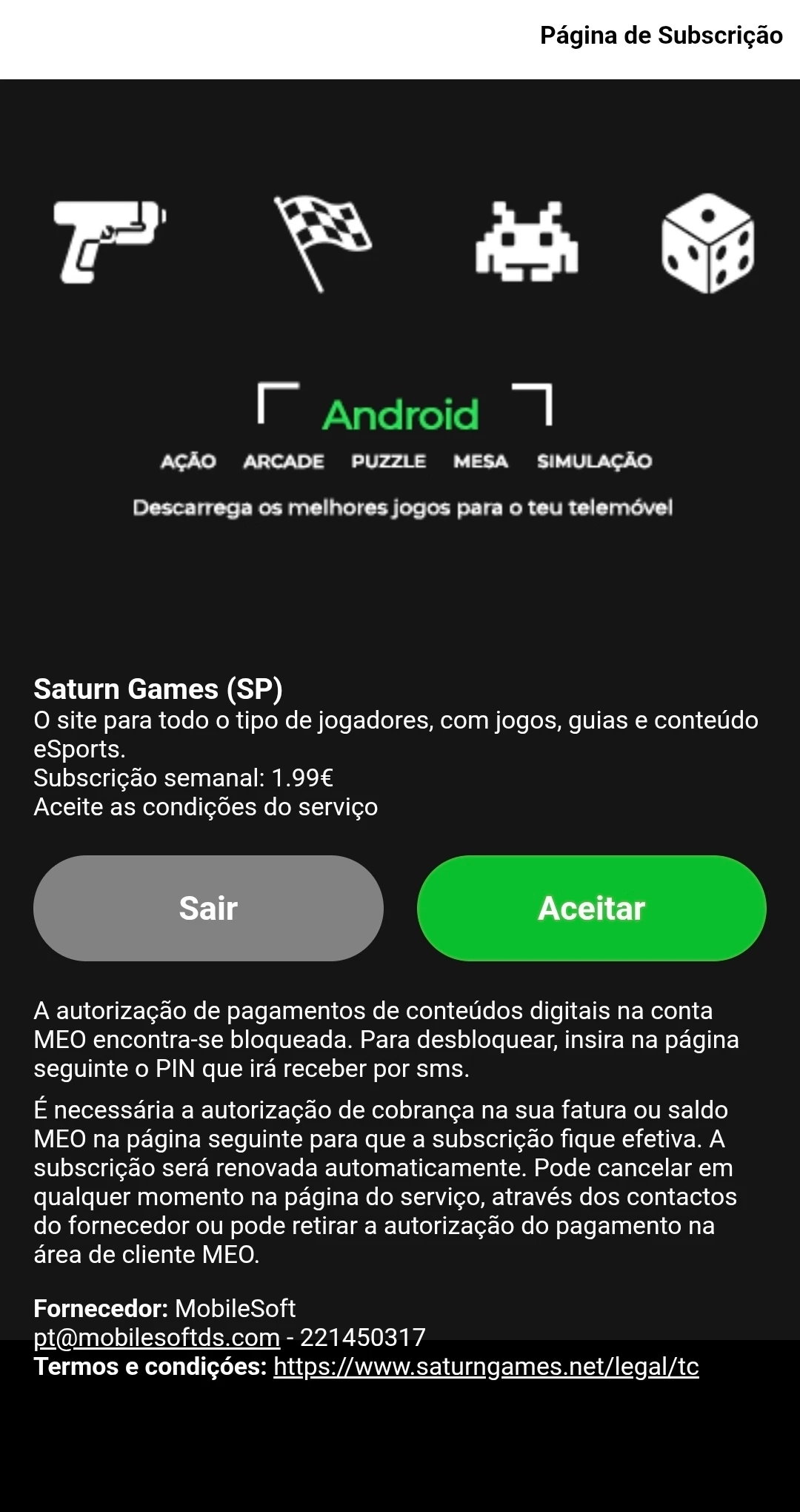800x1512 pixels.
Task: Tap the green Aceitar button
Action: [x=591, y=908]
